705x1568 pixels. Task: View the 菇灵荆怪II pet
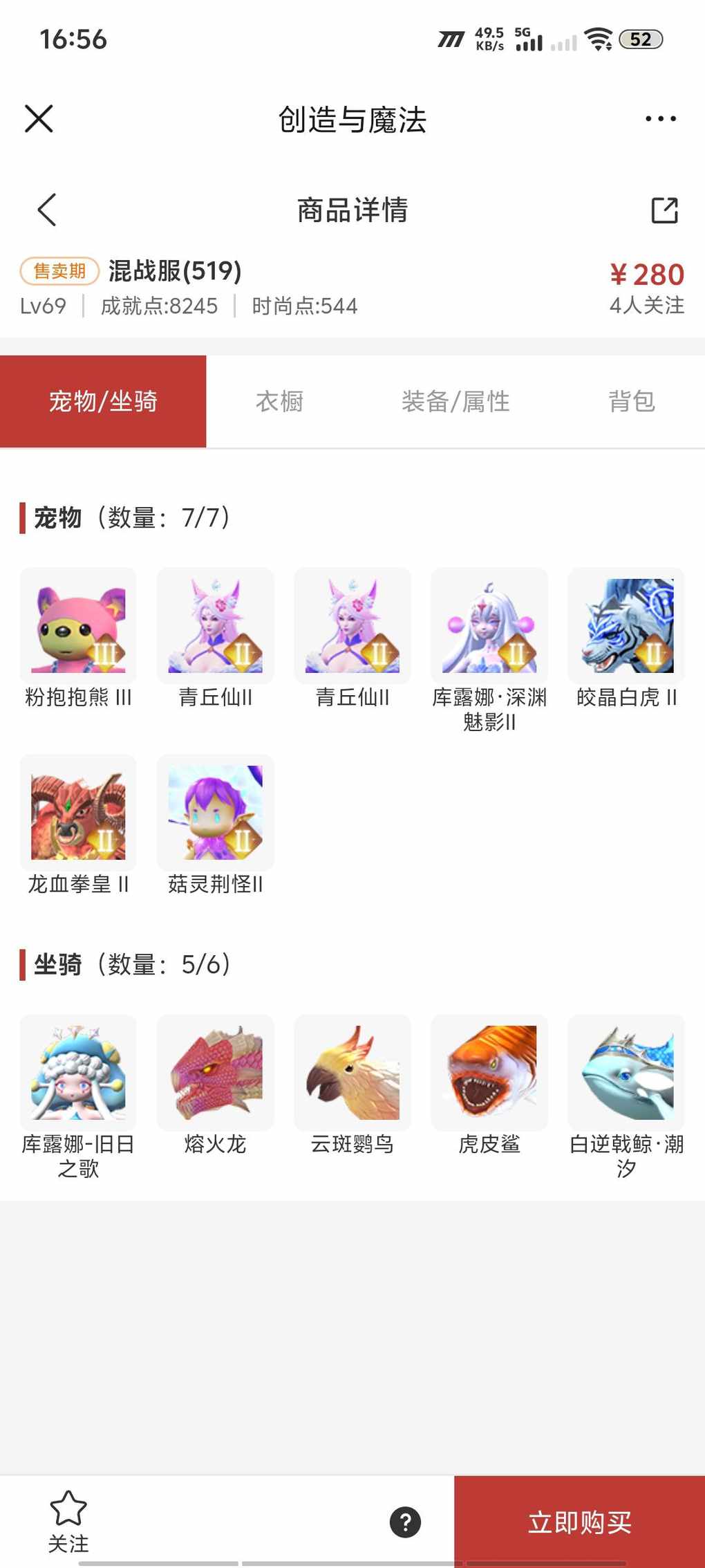click(215, 813)
